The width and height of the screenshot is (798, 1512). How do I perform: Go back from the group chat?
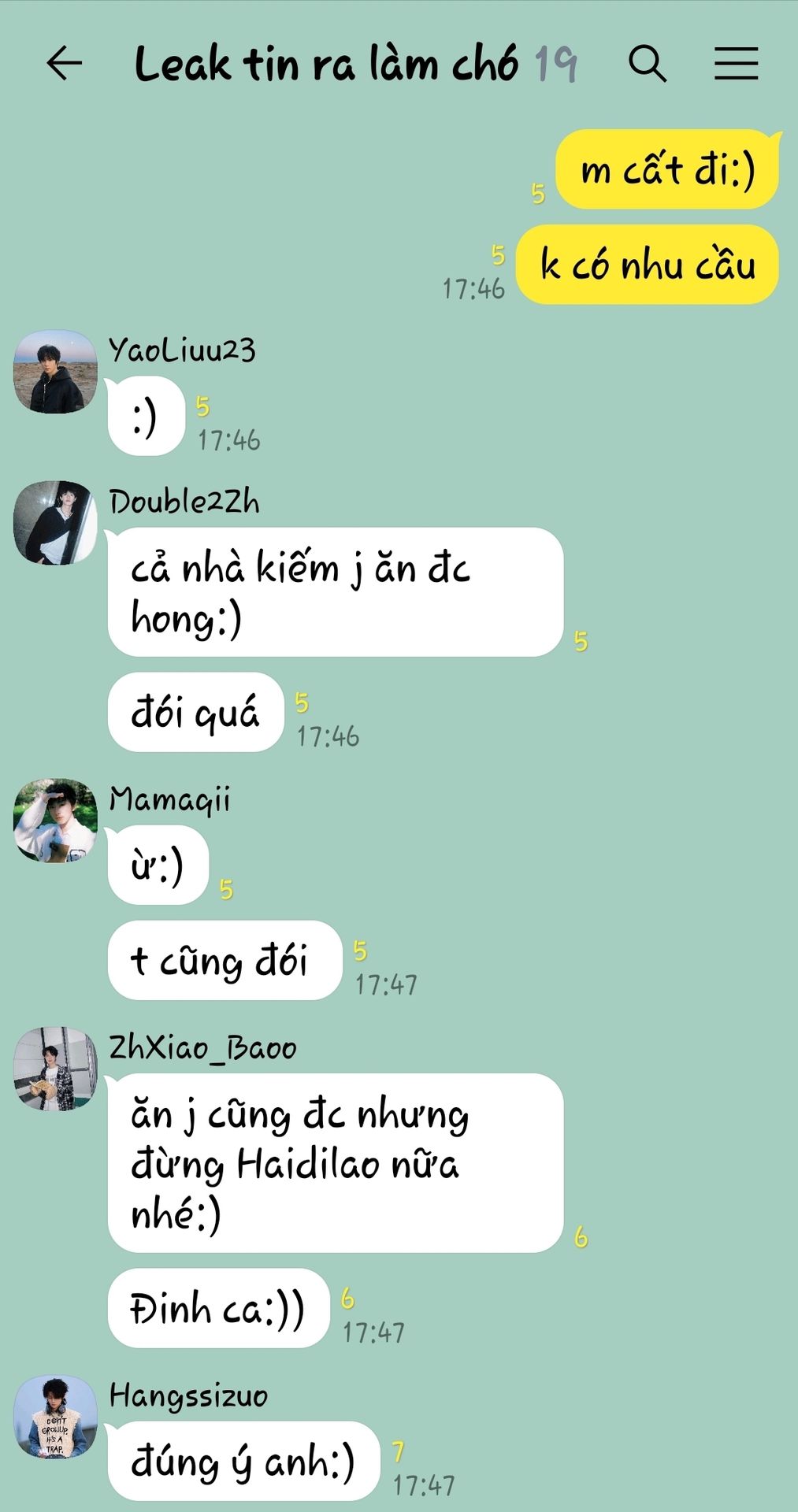pos(64,64)
